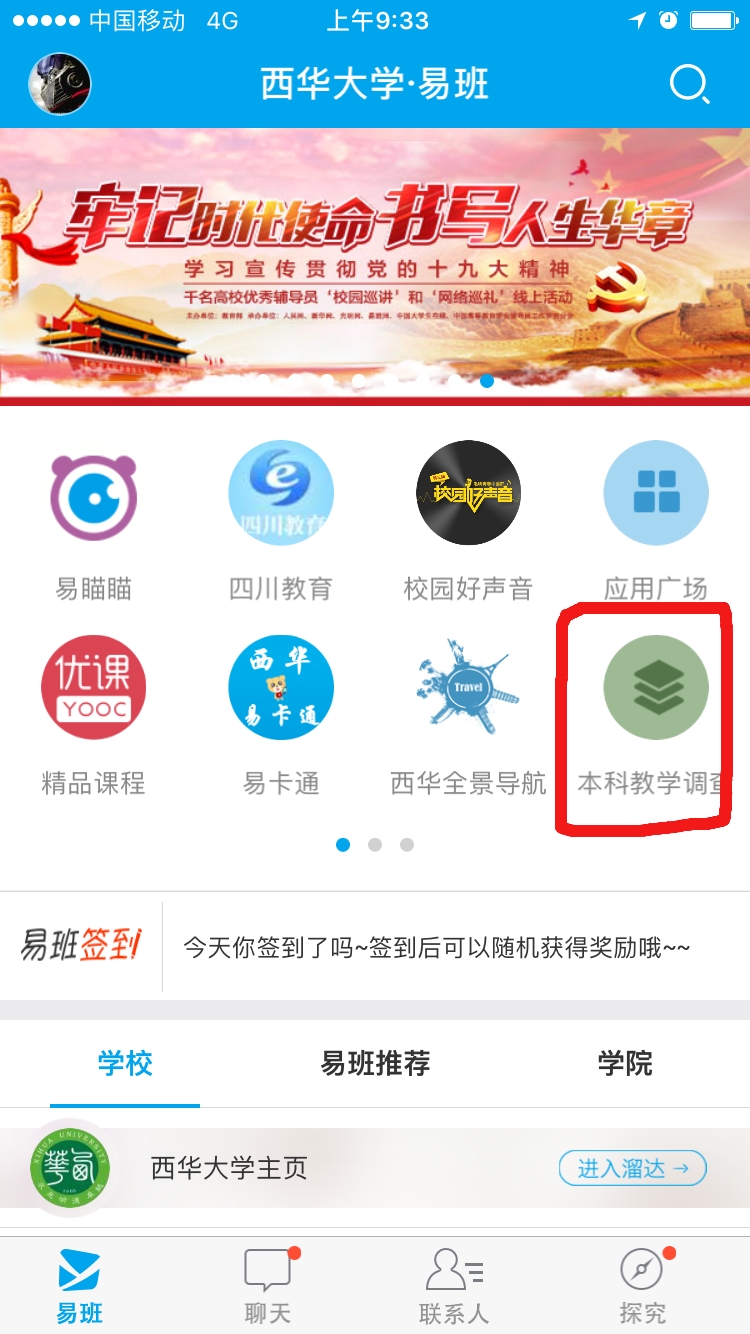Switch to the 学院 tab
Viewport: 750px width, 1334px height.
click(x=625, y=1063)
